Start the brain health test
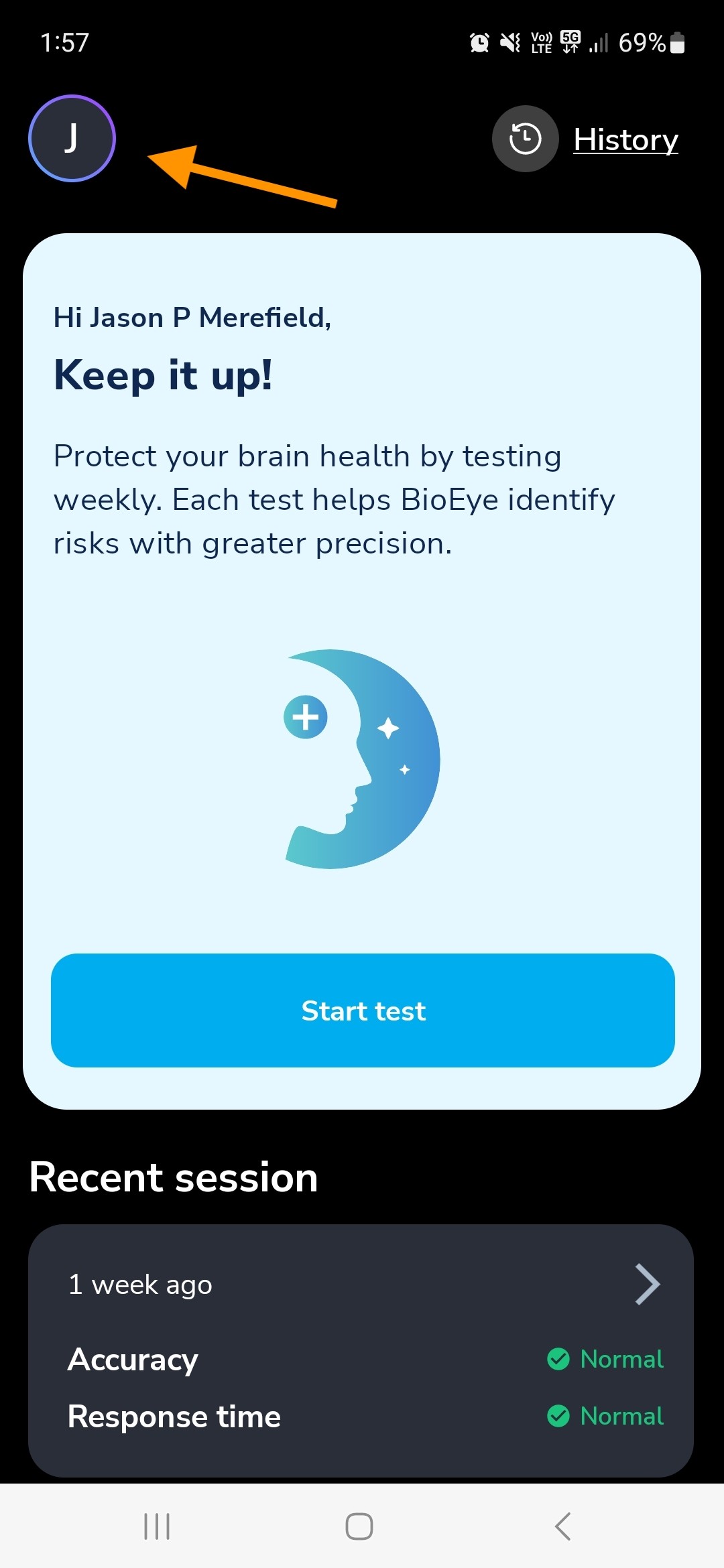Image resolution: width=724 pixels, height=1568 pixels. [363, 1010]
